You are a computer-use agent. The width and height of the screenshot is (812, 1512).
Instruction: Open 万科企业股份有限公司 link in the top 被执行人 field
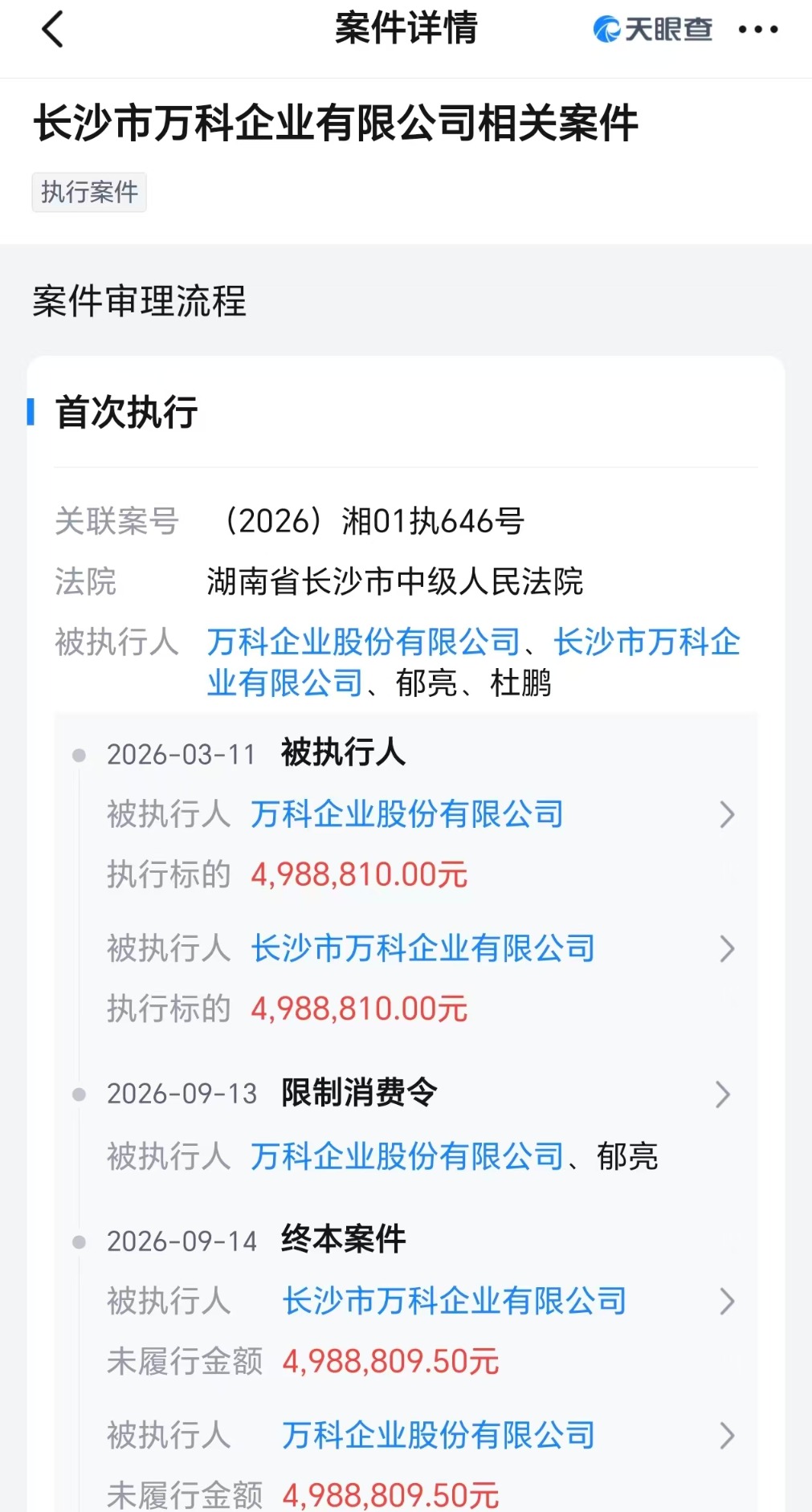pyautogui.click(x=364, y=642)
